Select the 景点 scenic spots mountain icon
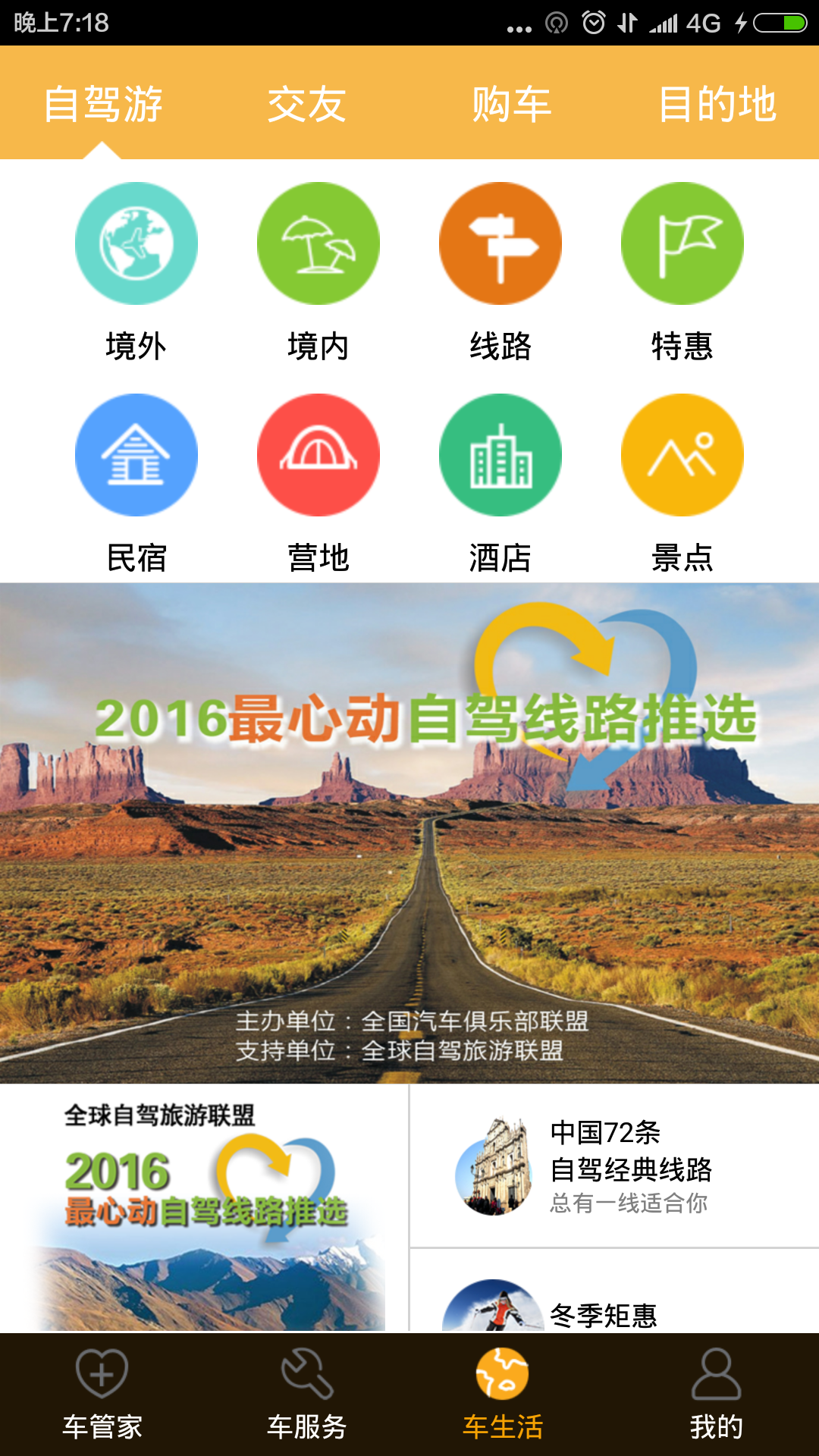The height and width of the screenshot is (1456, 819). click(x=682, y=453)
